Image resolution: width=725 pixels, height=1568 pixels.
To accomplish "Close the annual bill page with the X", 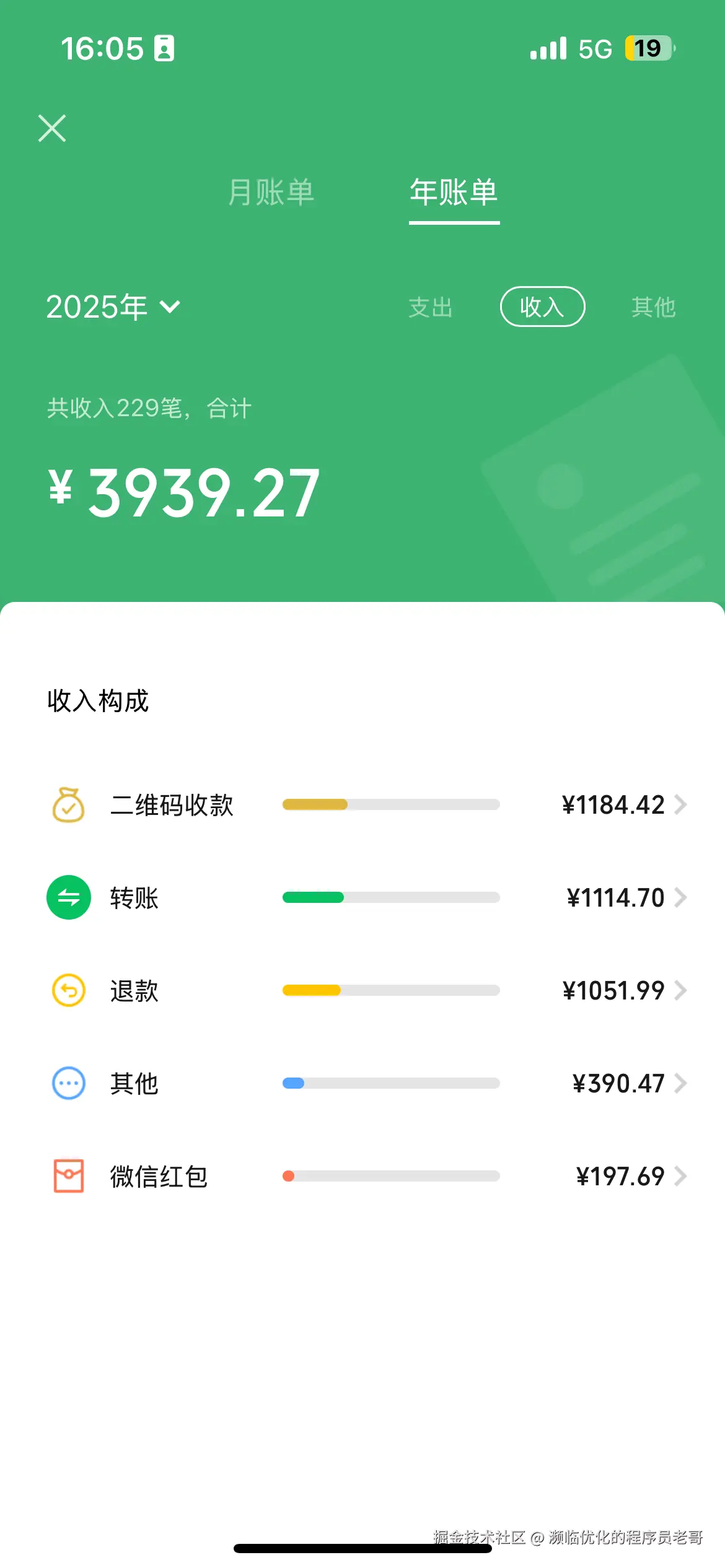I will 51,128.
